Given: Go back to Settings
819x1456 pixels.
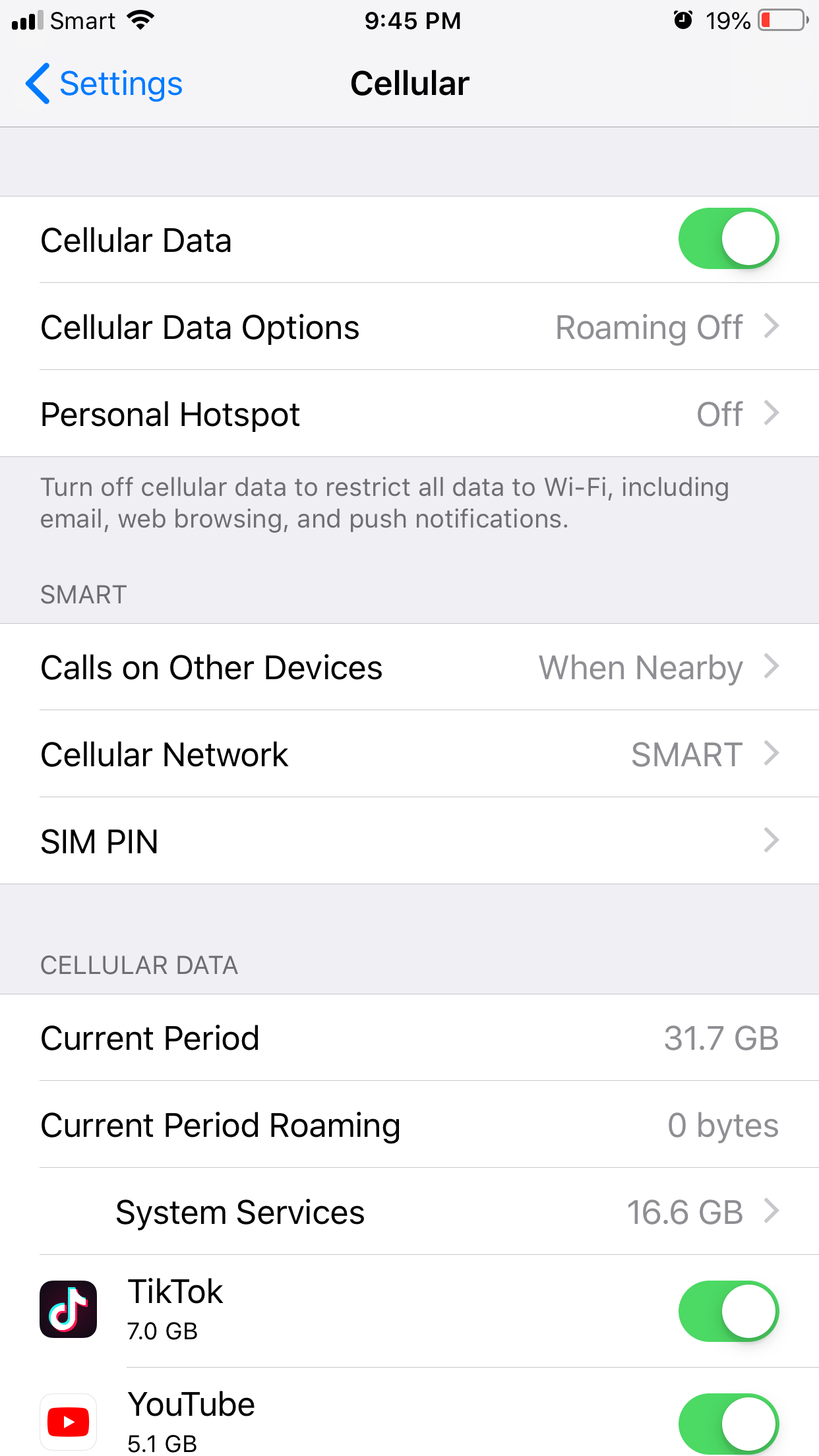Looking at the screenshot, I should click(104, 84).
